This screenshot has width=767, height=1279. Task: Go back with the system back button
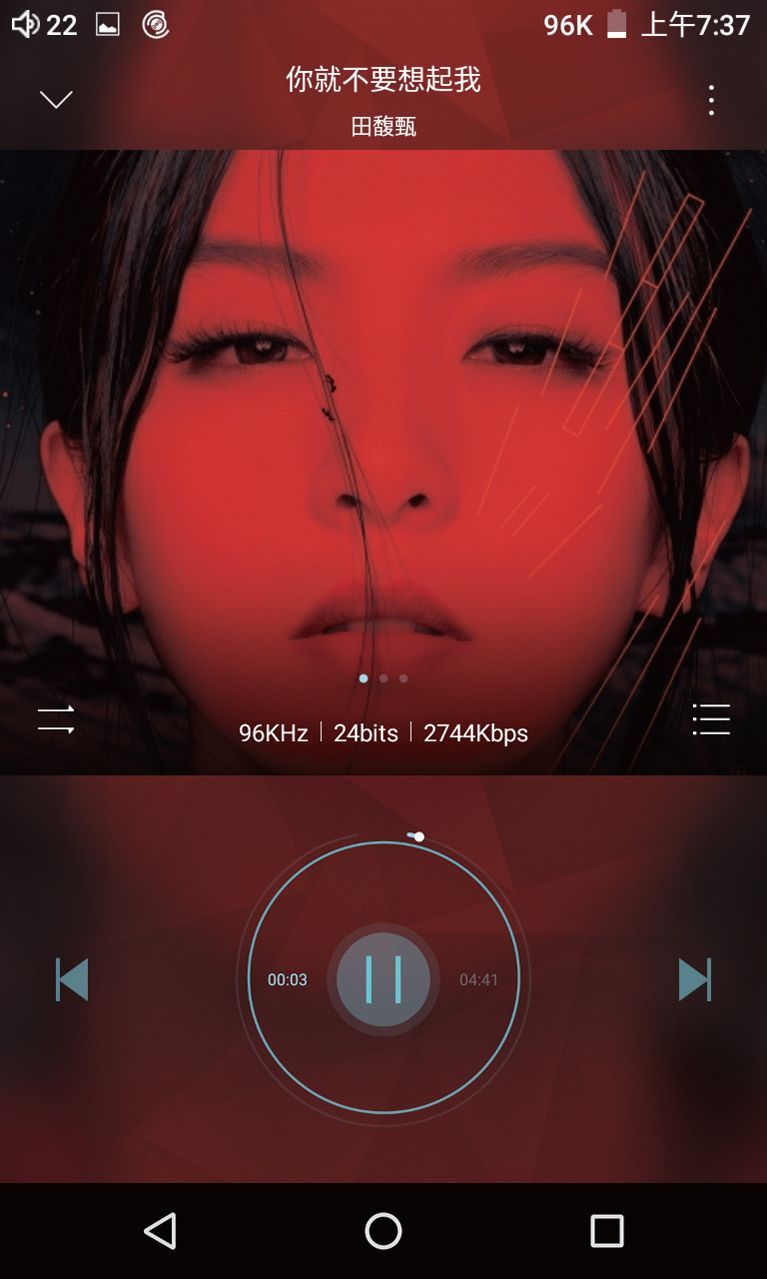pyautogui.click(x=160, y=1231)
